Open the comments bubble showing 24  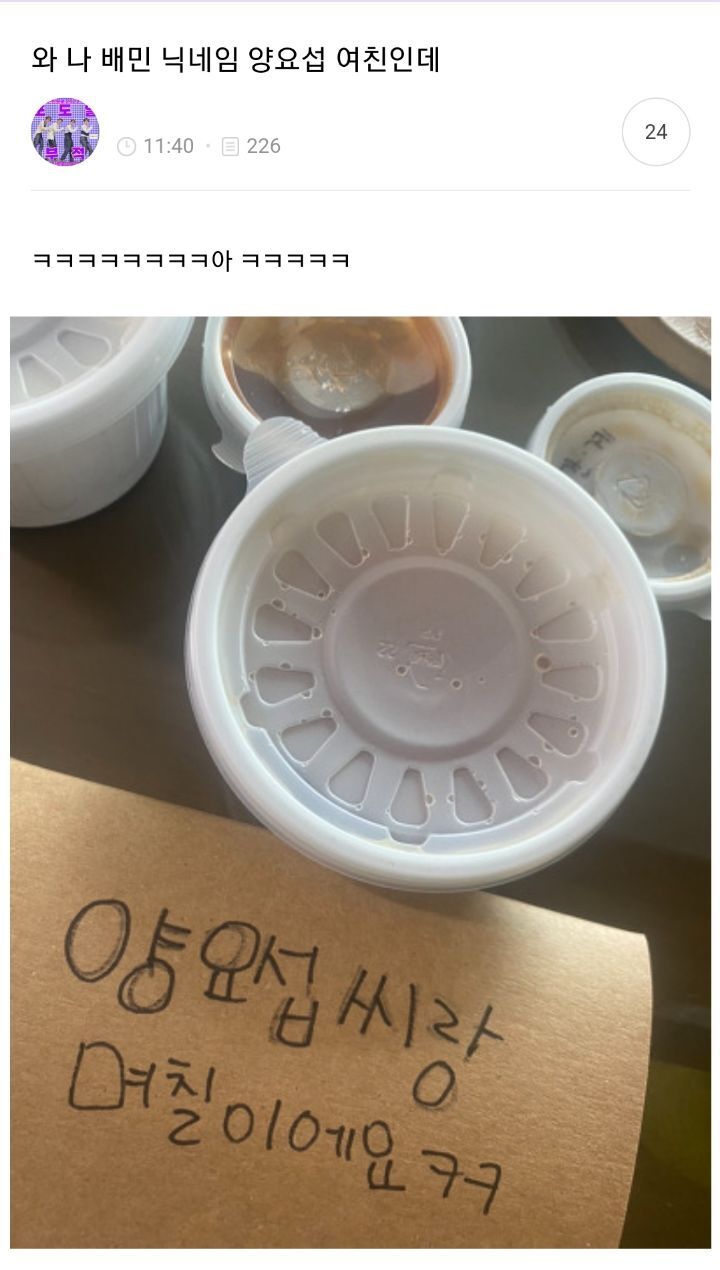[x=656, y=132]
